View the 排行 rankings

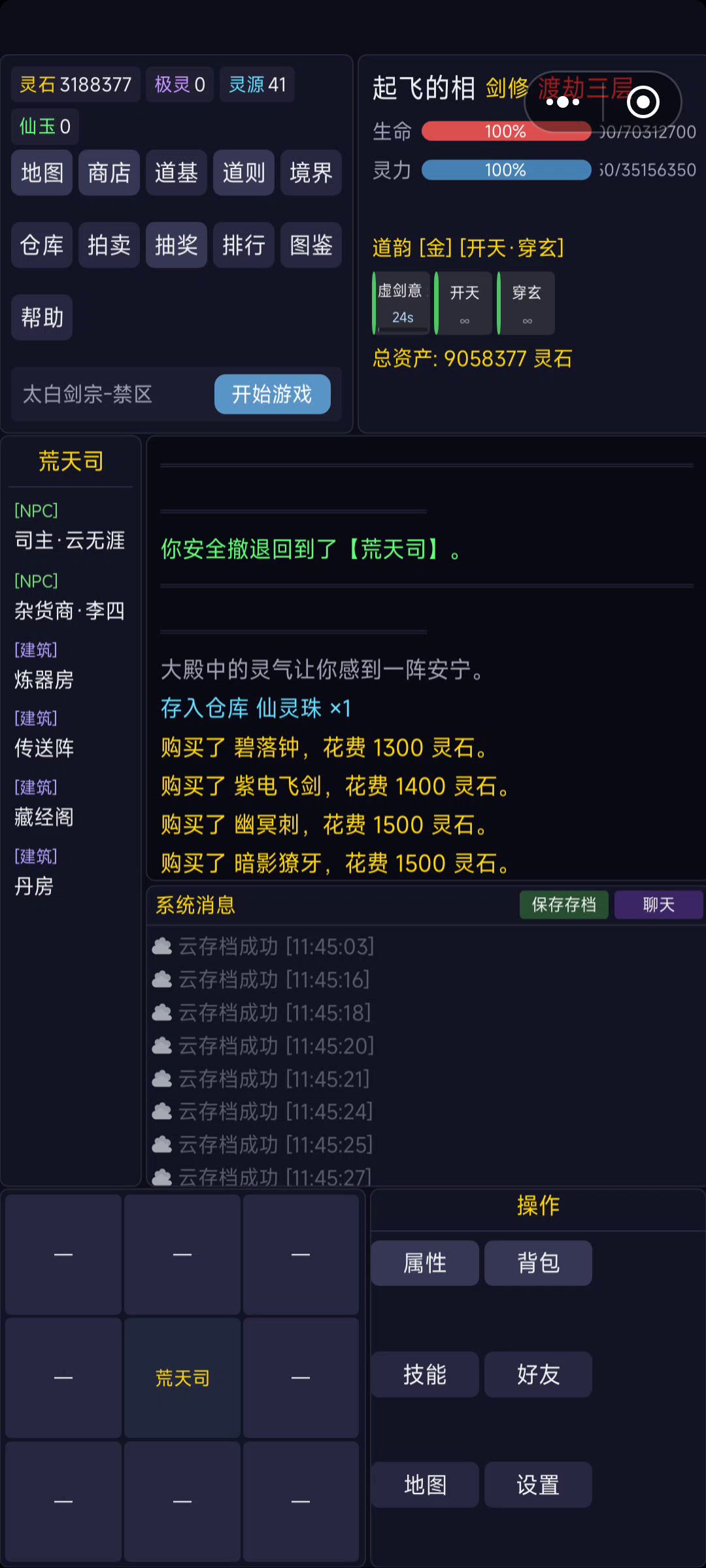point(244,246)
